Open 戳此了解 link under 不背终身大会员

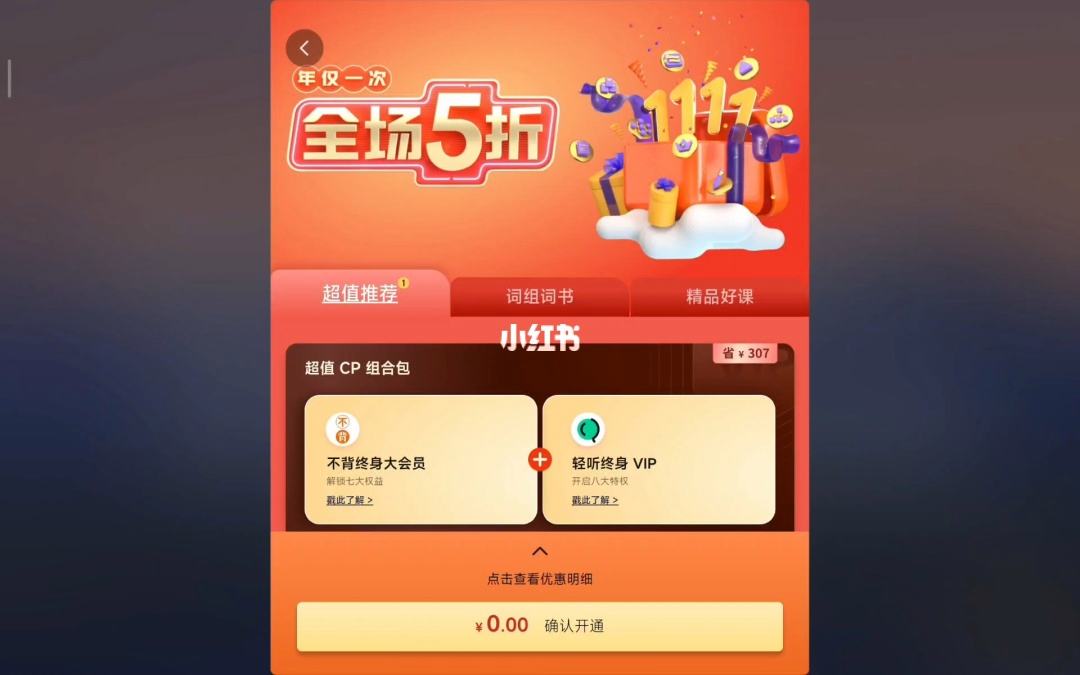click(x=349, y=500)
